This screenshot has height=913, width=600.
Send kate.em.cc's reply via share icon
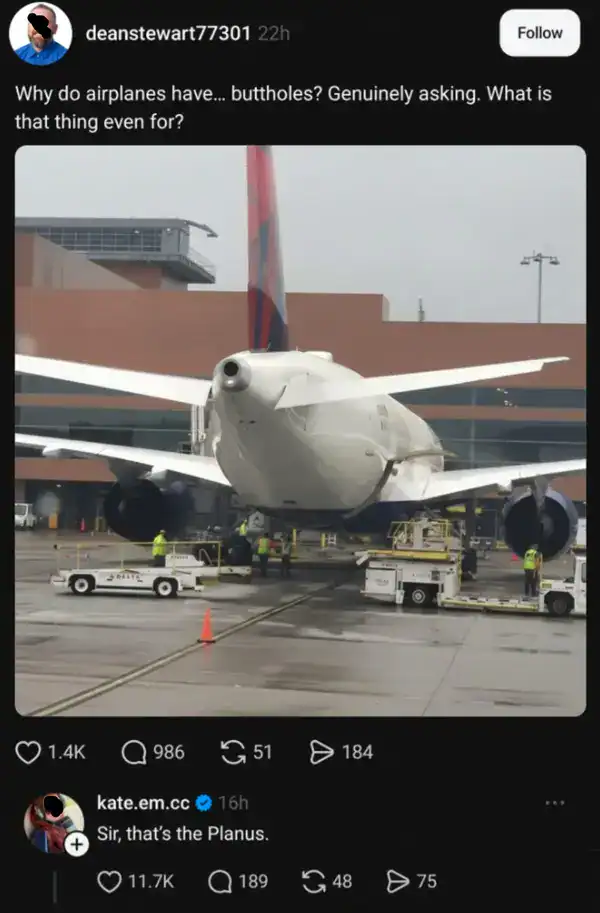[398, 881]
